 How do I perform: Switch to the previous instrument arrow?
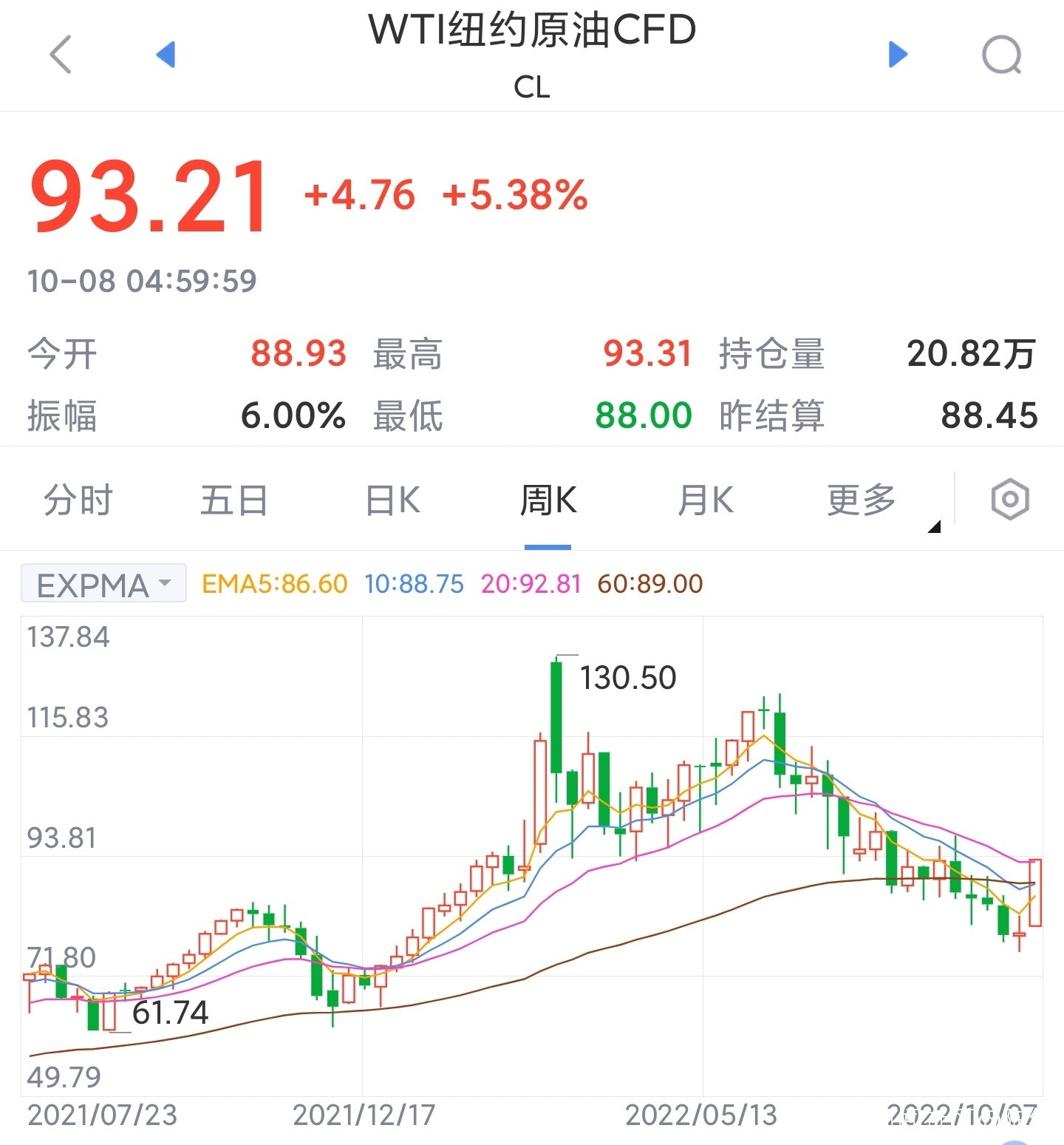tap(166, 55)
